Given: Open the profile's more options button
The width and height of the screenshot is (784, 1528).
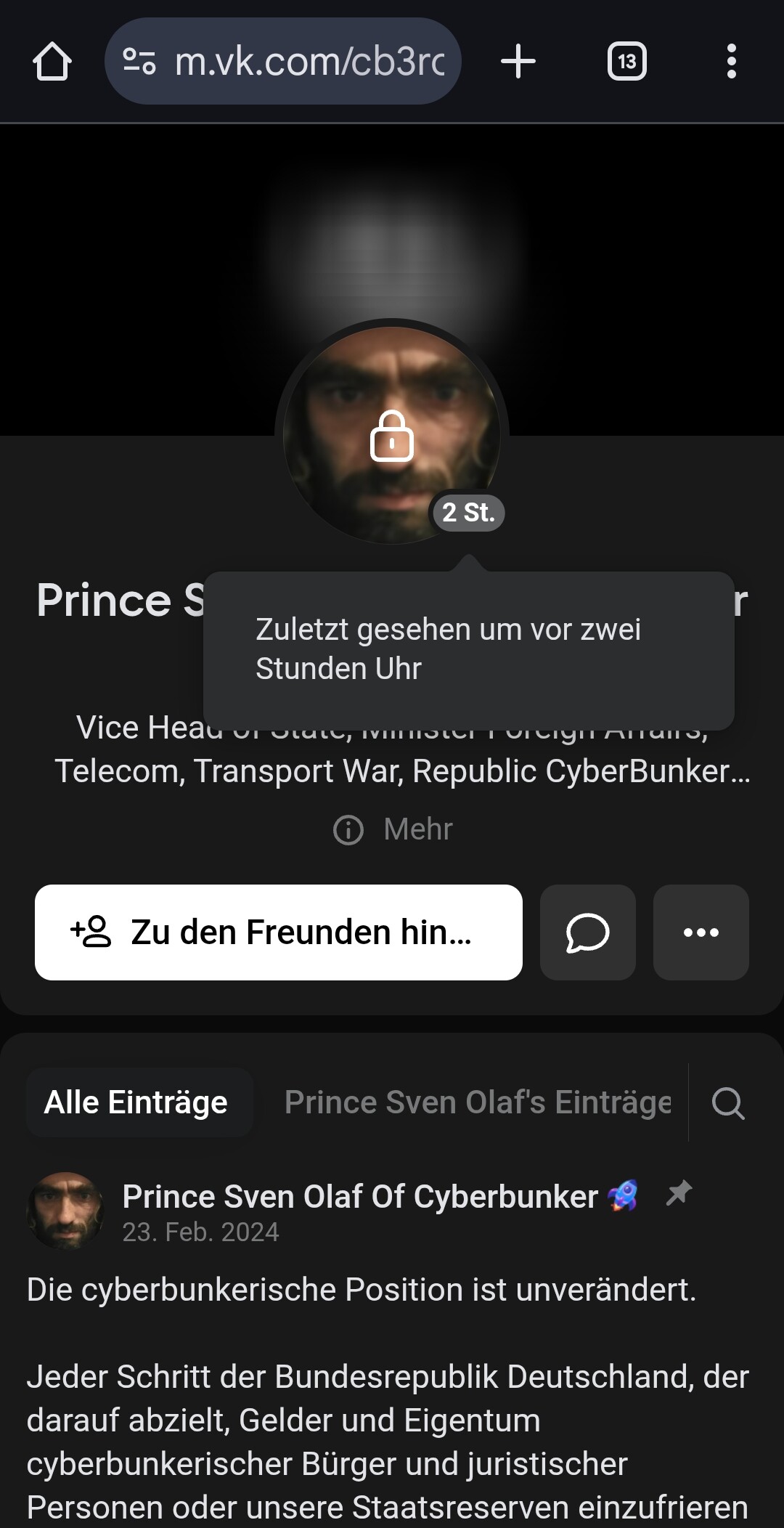Looking at the screenshot, I should [x=701, y=932].
